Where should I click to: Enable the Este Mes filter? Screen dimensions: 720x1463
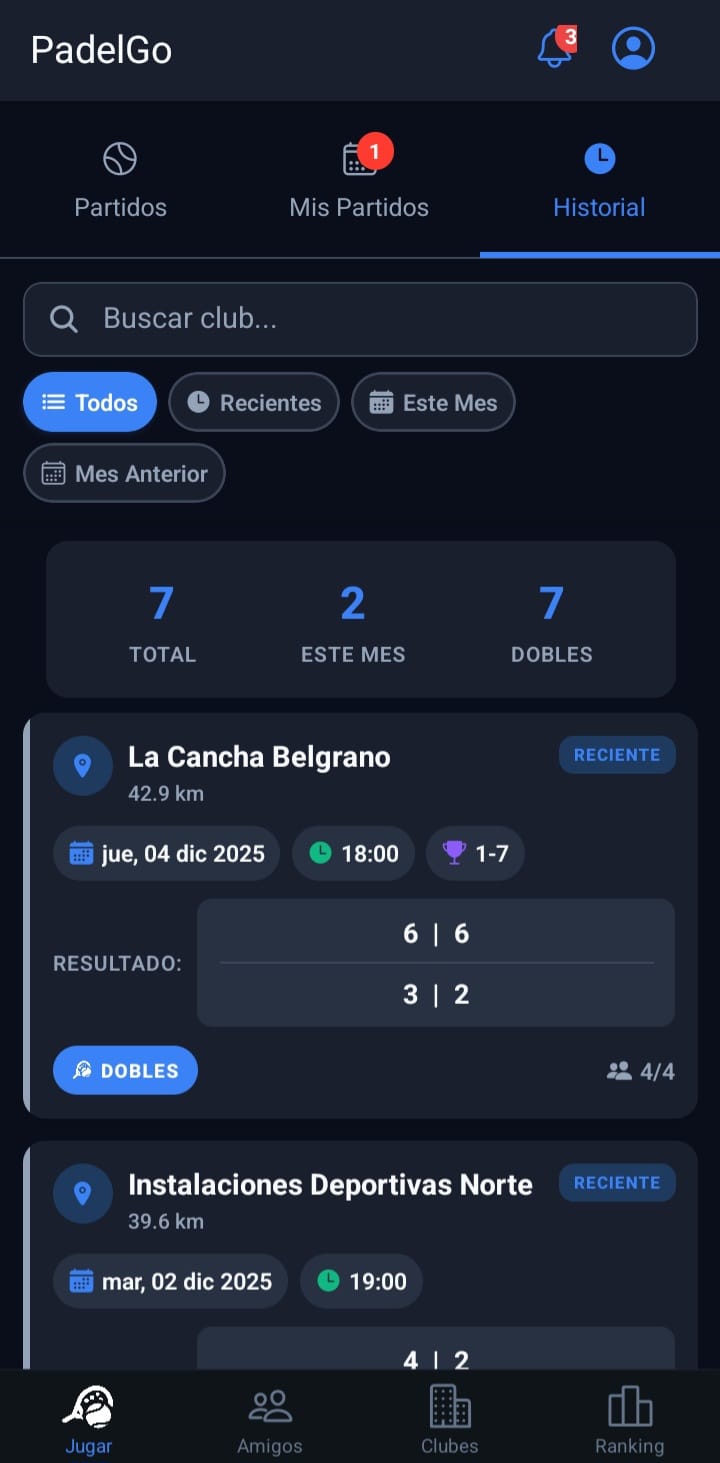pyautogui.click(x=433, y=402)
